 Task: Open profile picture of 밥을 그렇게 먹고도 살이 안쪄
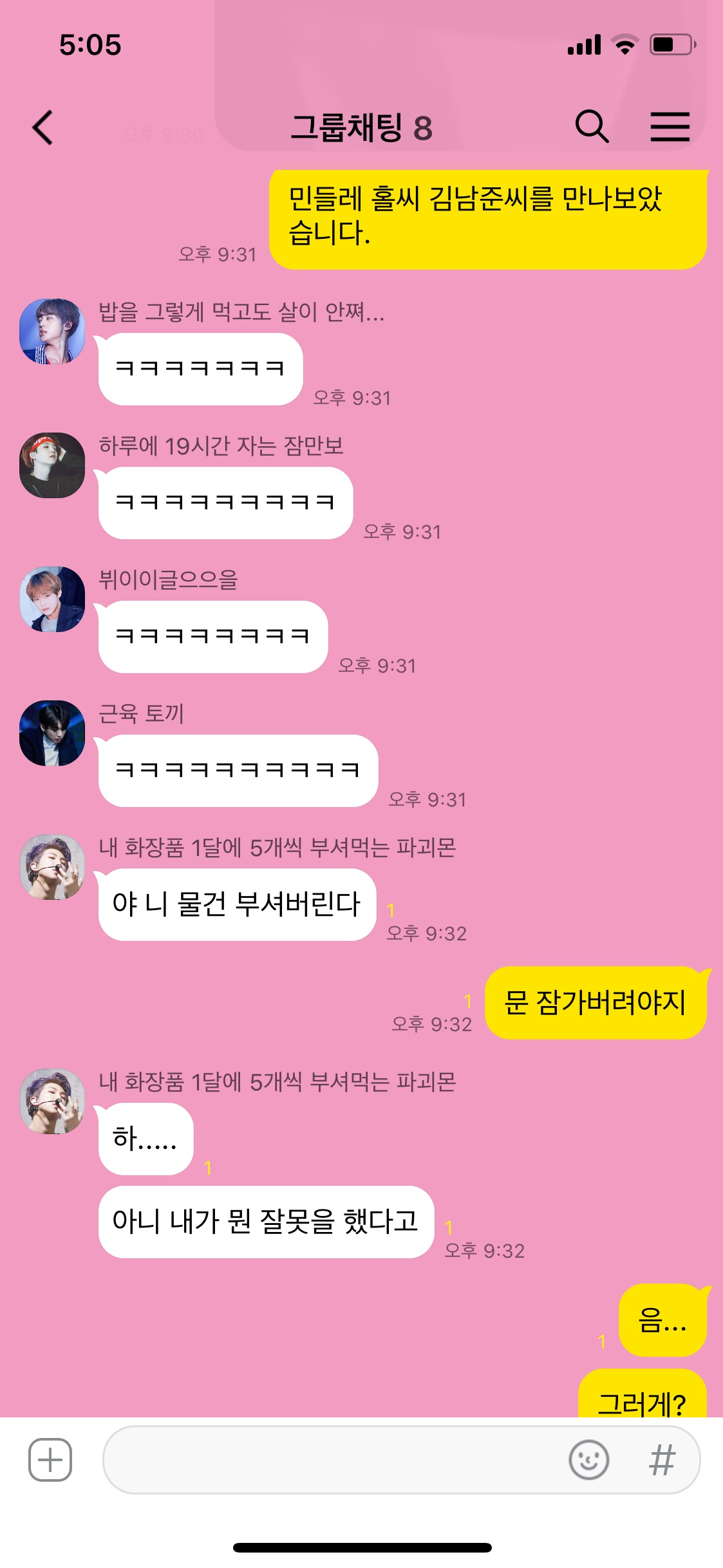(52, 331)
